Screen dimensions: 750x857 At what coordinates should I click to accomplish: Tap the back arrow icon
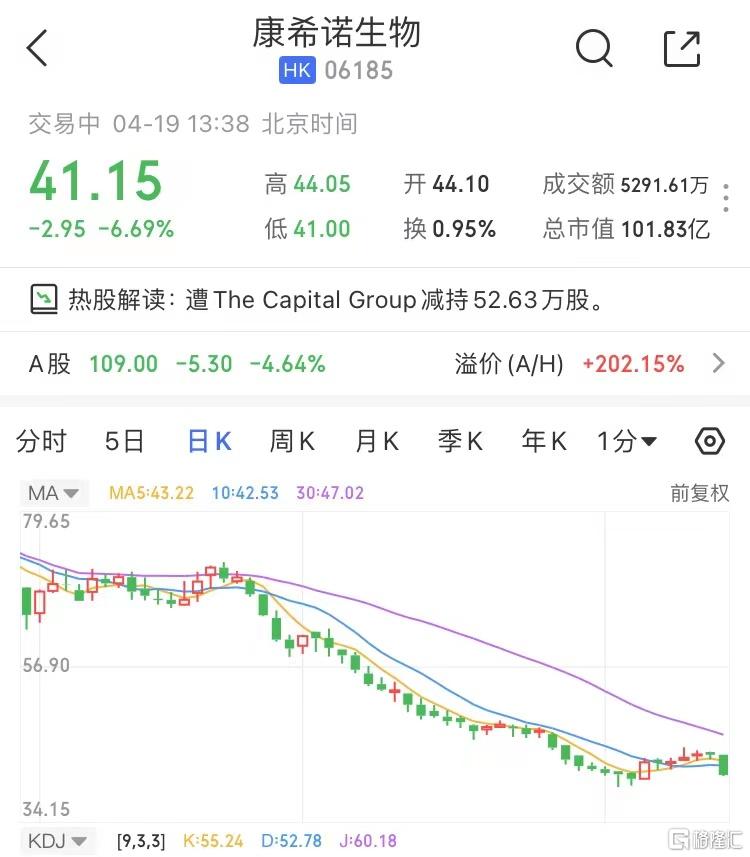tap(38, 47)
